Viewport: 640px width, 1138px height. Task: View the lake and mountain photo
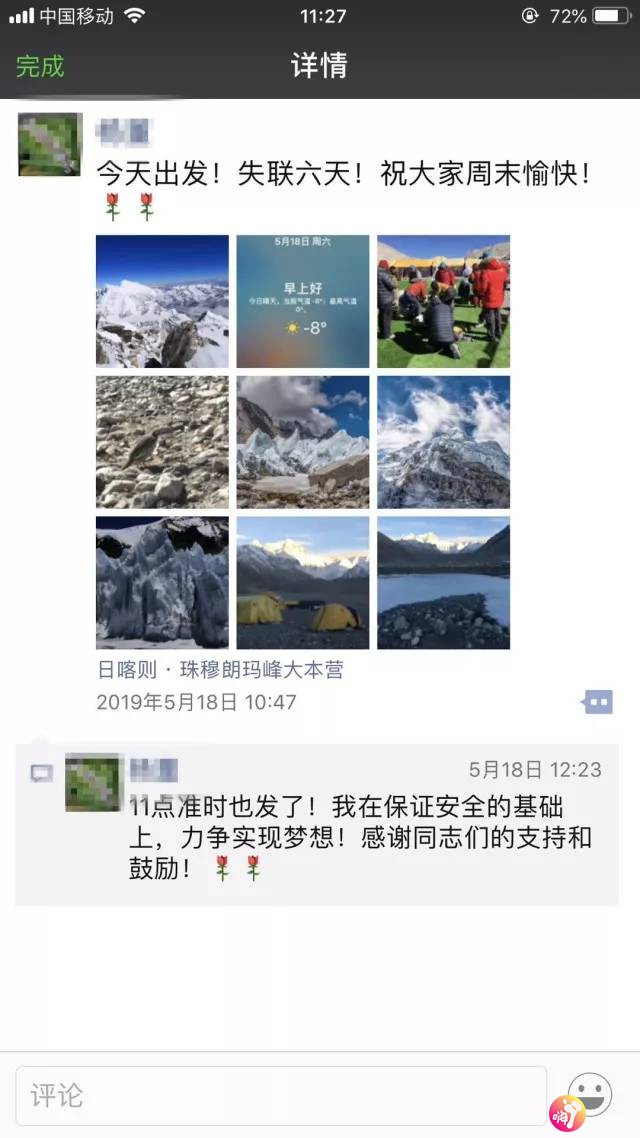coord(443,582)
